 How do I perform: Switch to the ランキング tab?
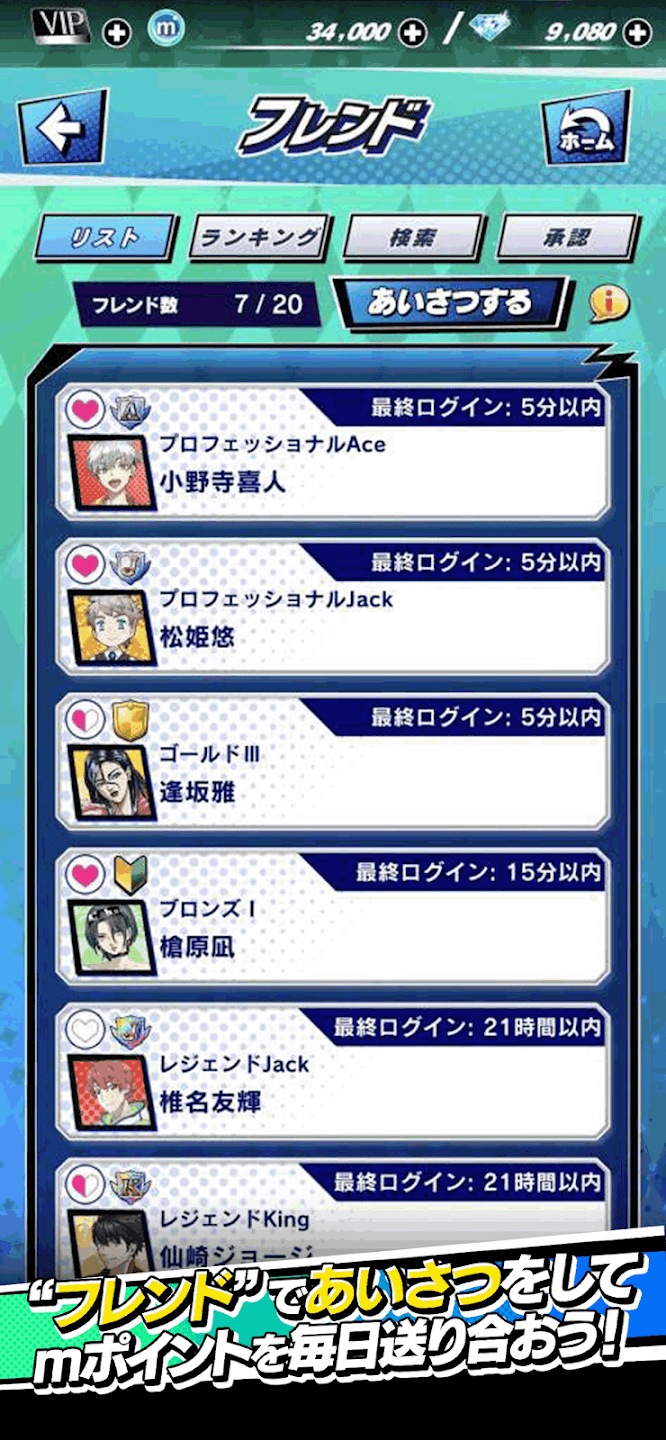point(259,239)
